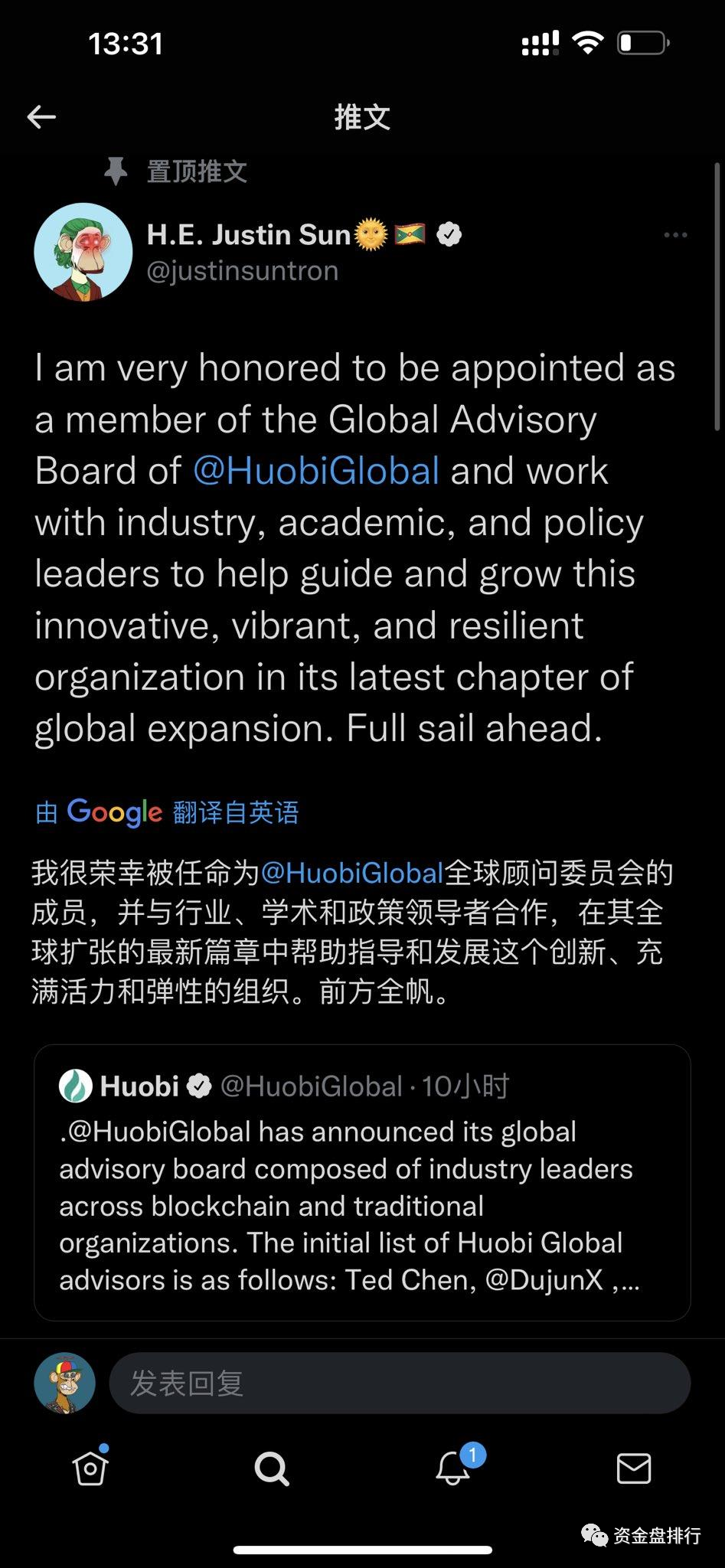Open the quoted Huobi tweet card
The width and height of the screenshot is (725, 1568).
(362, 1183)
